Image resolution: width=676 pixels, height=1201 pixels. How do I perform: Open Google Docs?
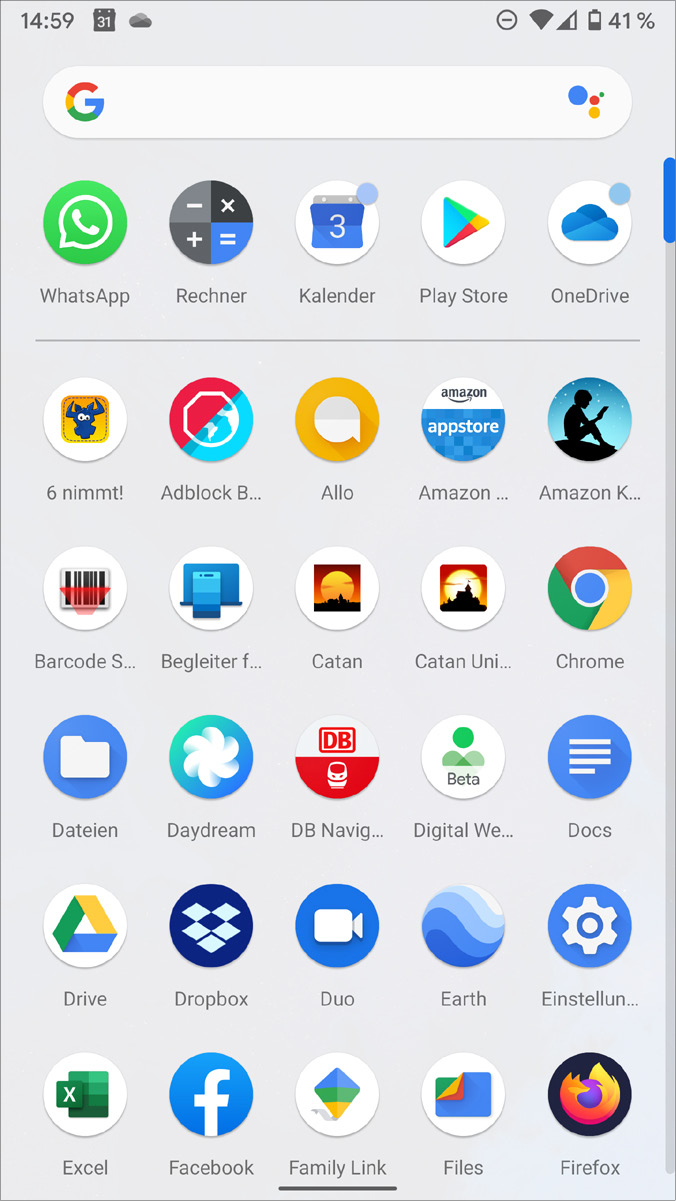589,757
